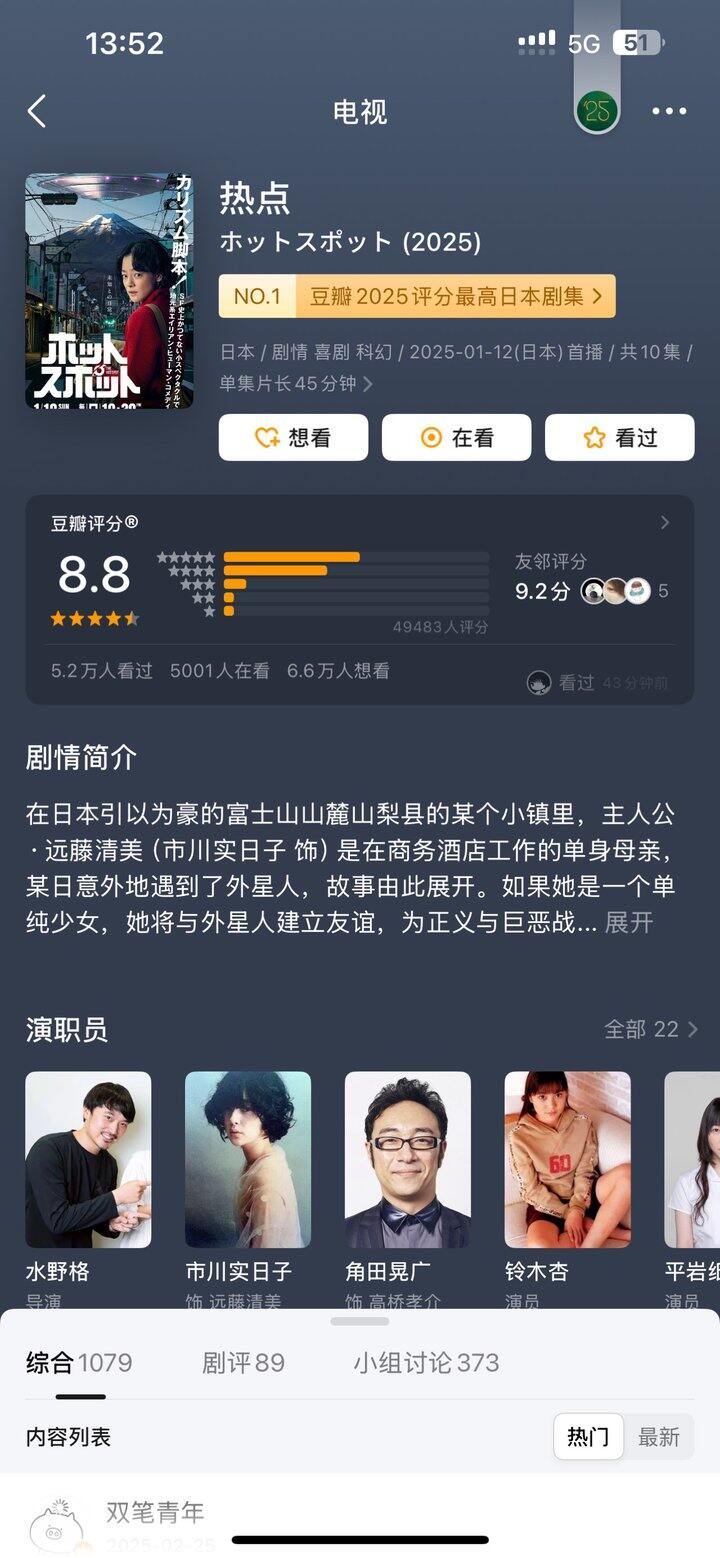Viewport: 720px width, 1558px height.
Task: Go back using the top-left arrow
Action: [x=37, y=111]
